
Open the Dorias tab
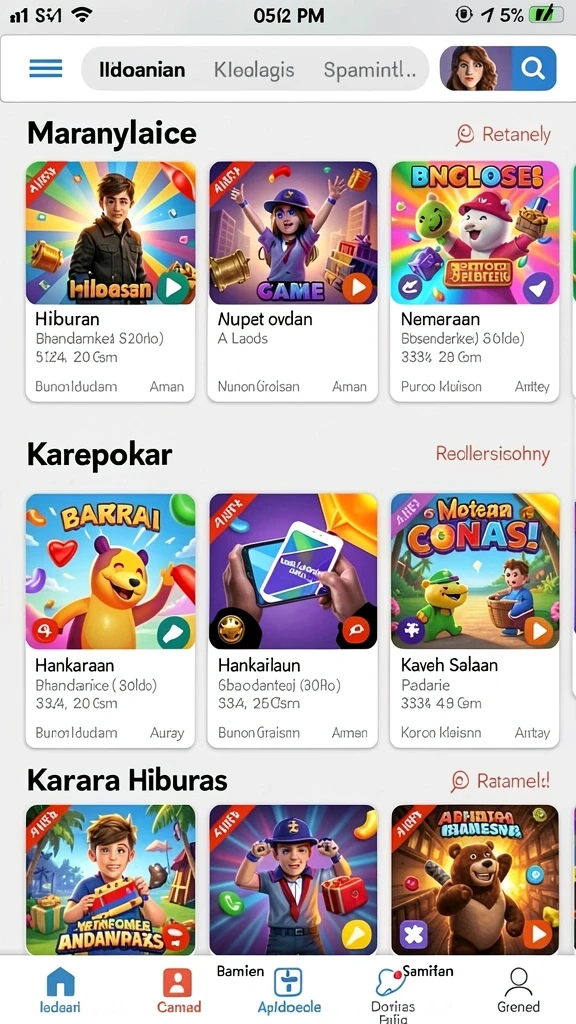click(x=392, y=993)
